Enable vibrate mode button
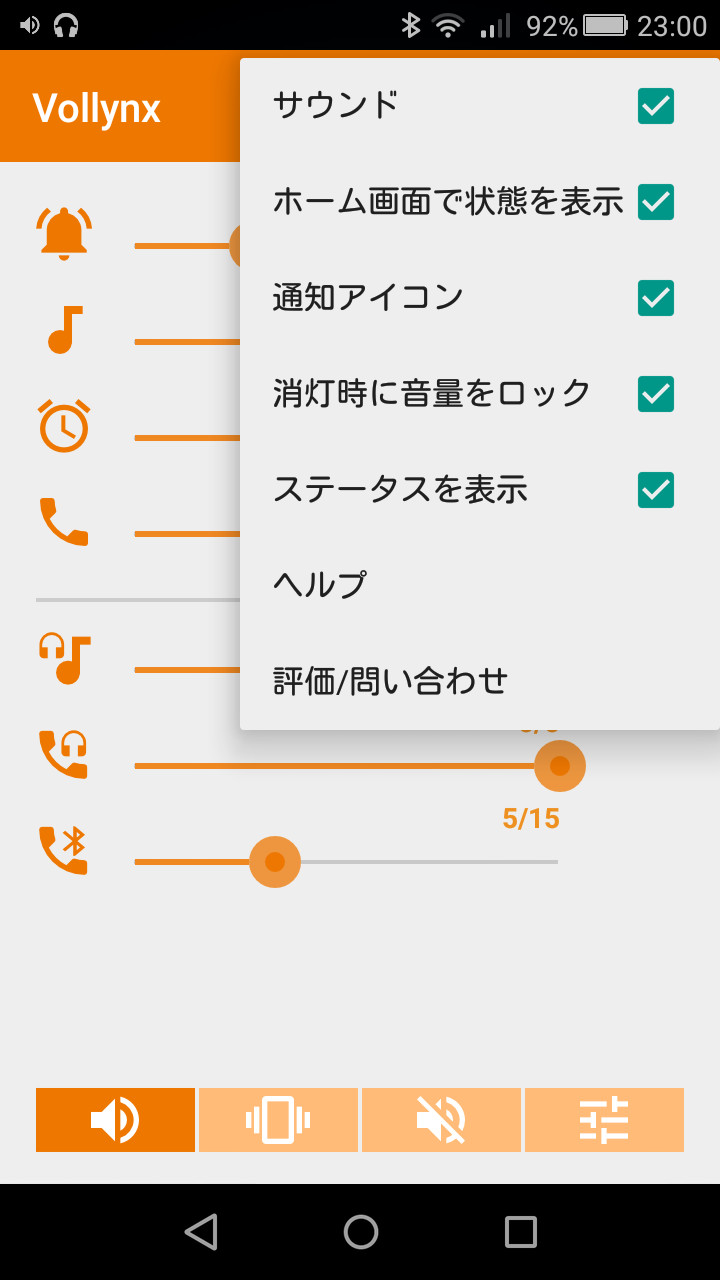 click(x=278, y=1119)
